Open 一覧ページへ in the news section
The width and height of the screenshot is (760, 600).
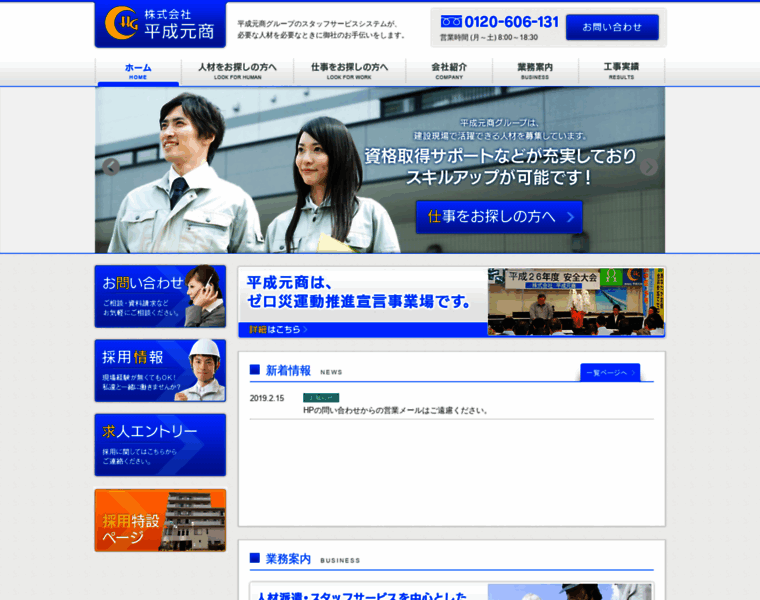609,372
